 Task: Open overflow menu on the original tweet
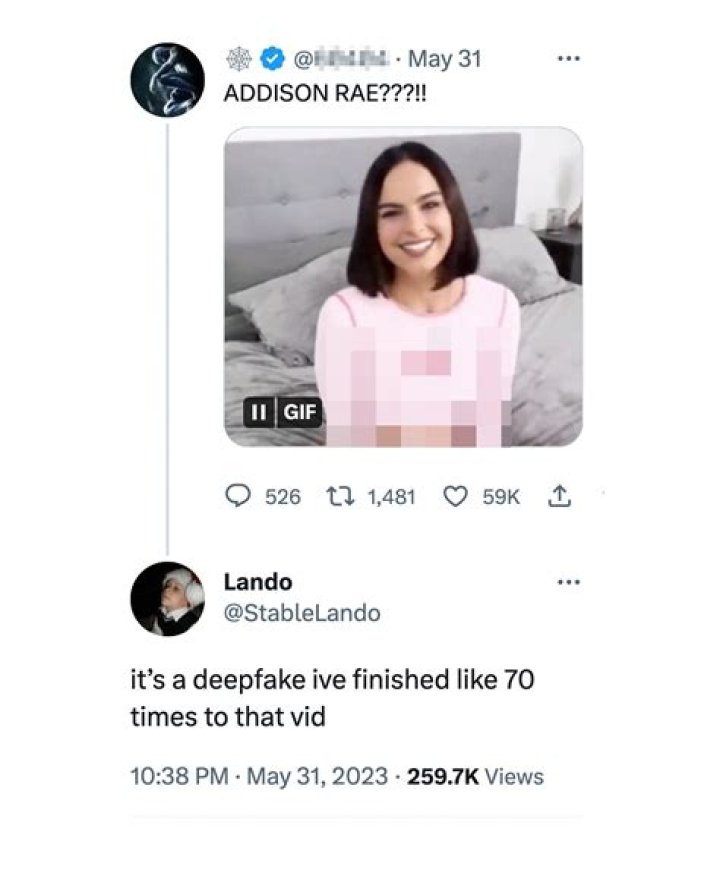(568, 59)
